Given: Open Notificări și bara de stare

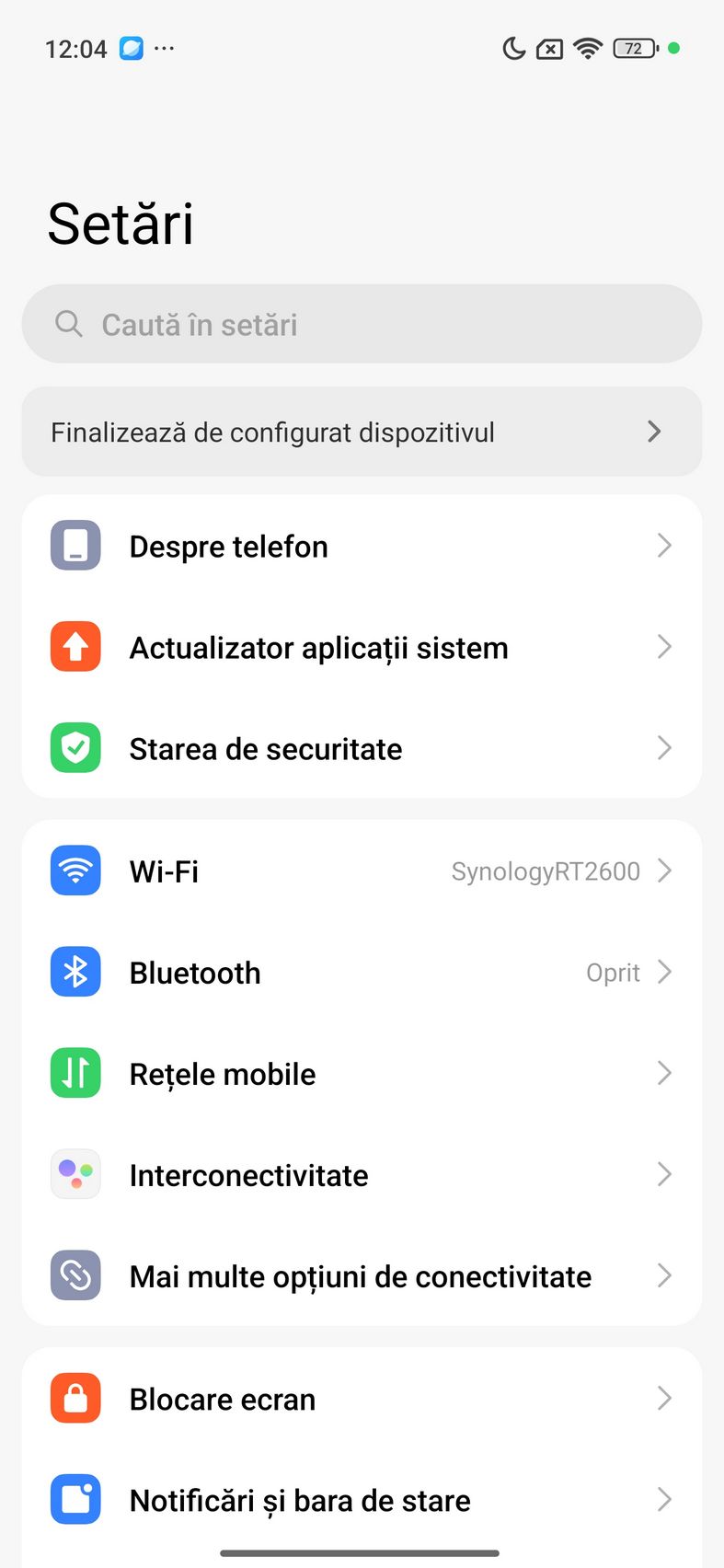Looking at the screenshot, I should [362, 1500].
